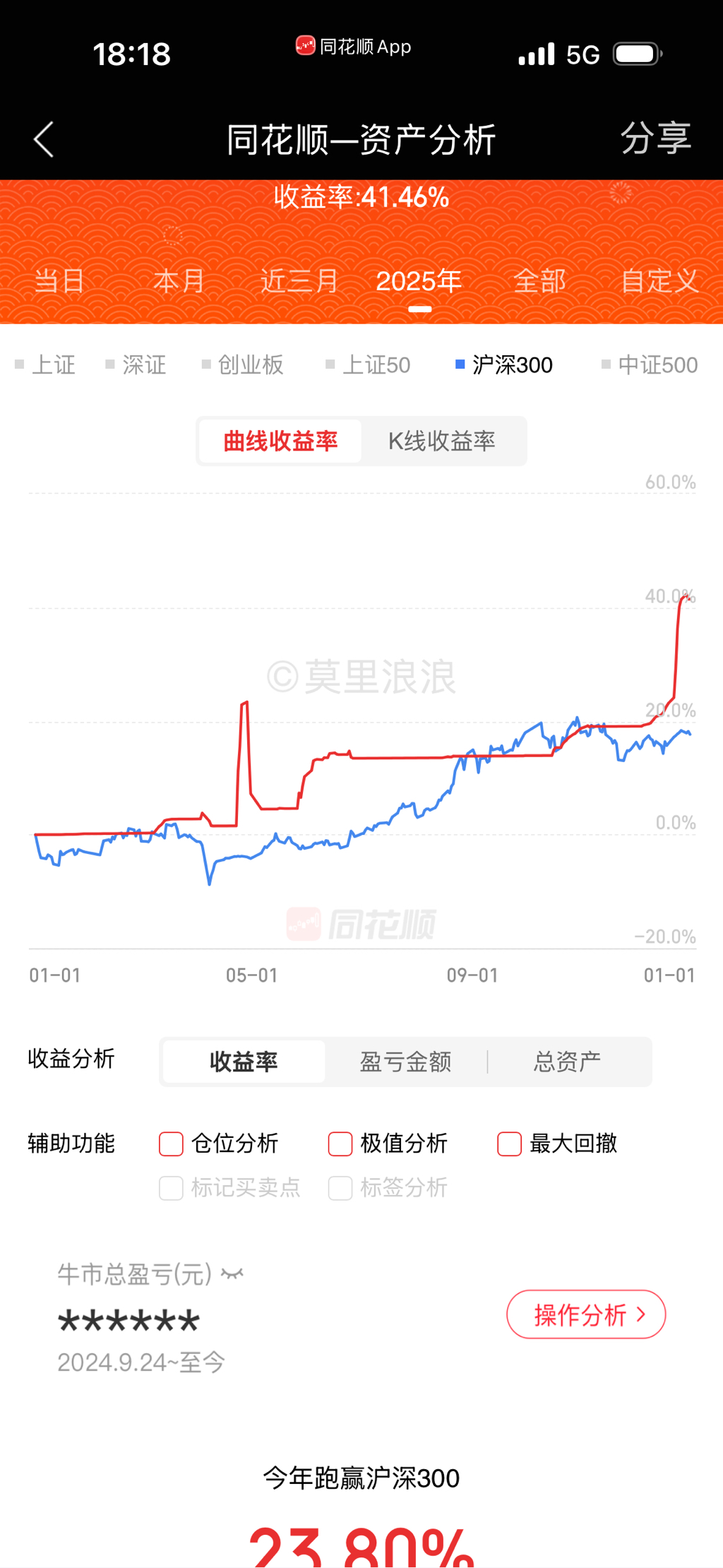Viewport: 723px width, 1568px height.
Task: Select the 本月 period tab
Action: [179, 281]
